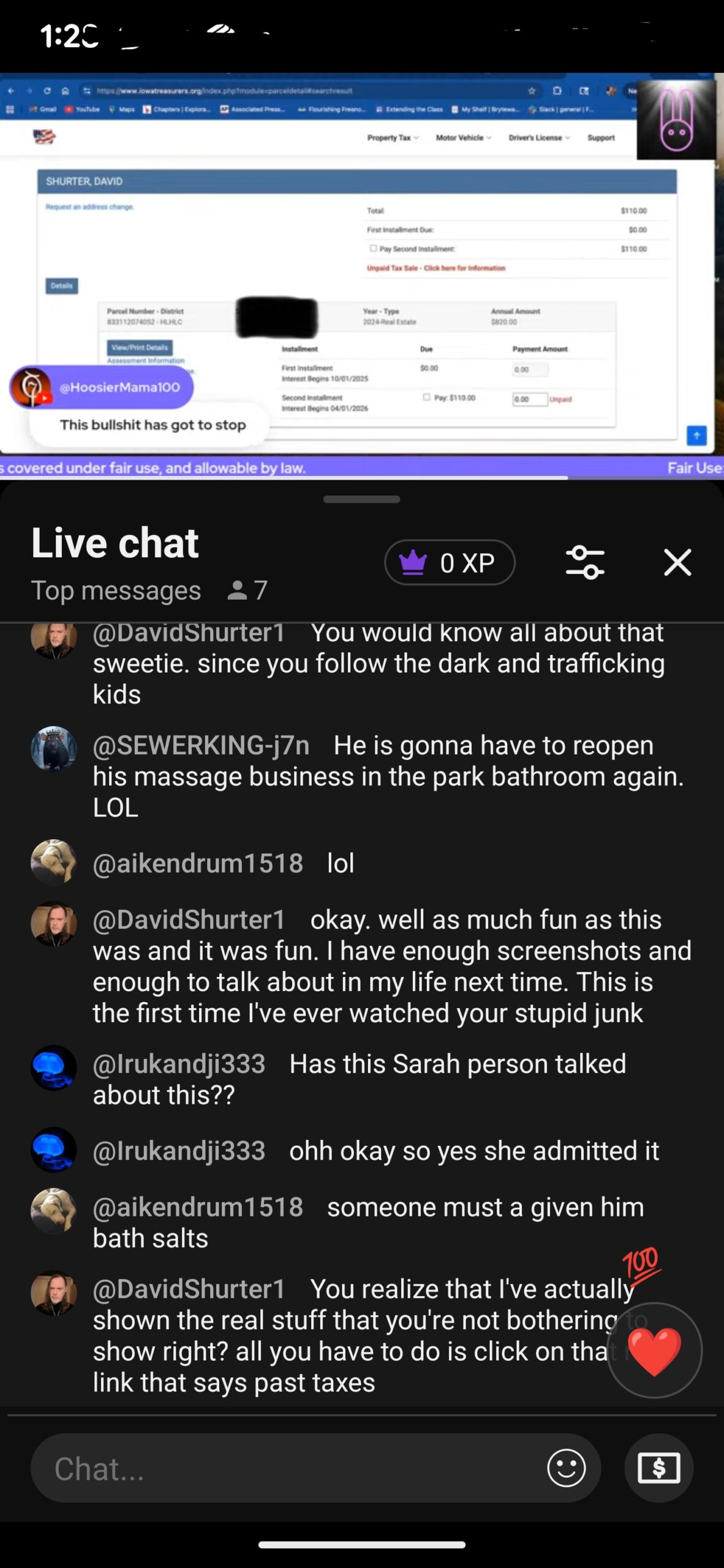Open live chat filter settings

585,562
